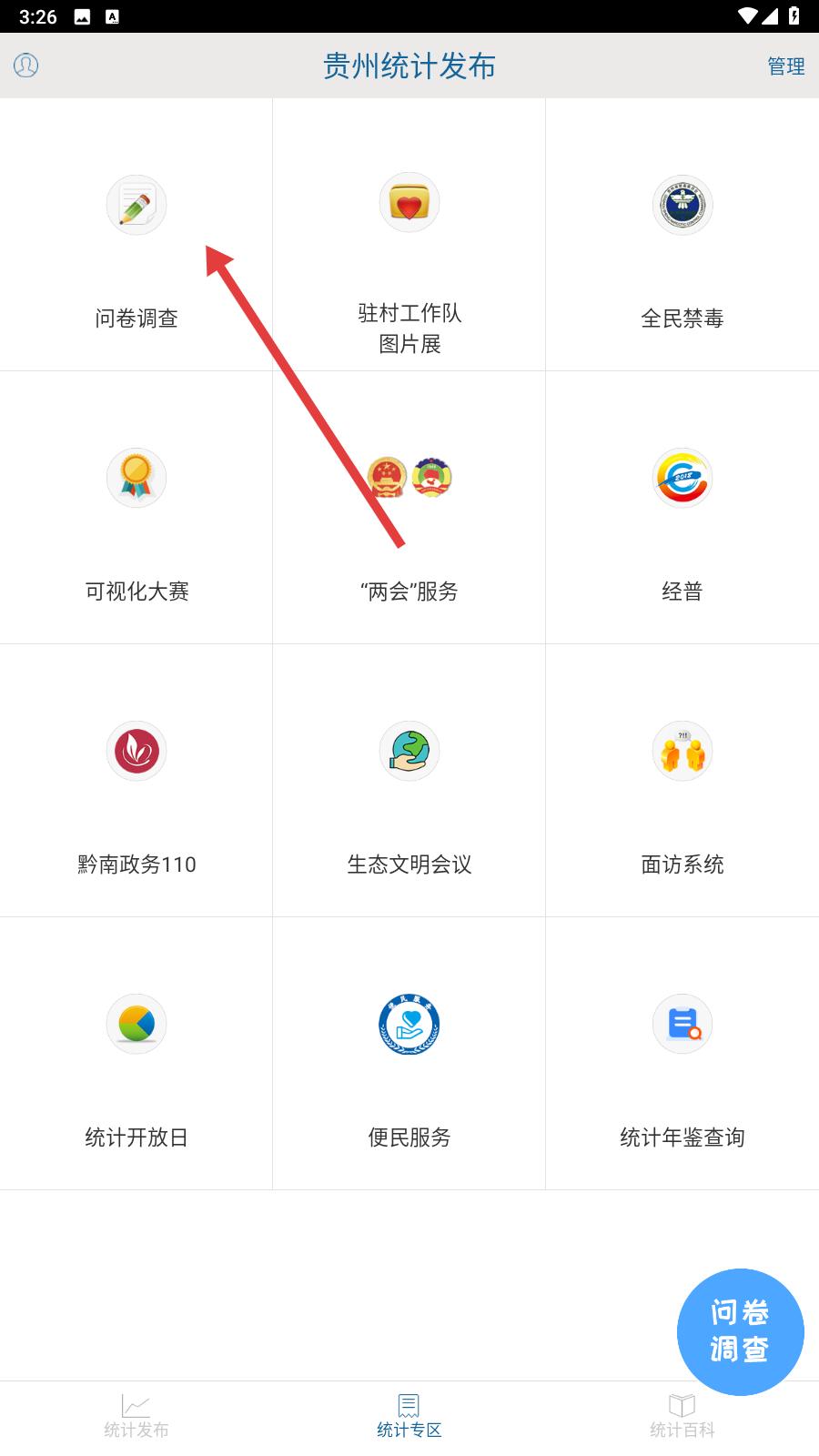The width and height of the screenshot is (819, 1456).
Task: Tap 管理 in the top bar
Action: click(785, 66)
